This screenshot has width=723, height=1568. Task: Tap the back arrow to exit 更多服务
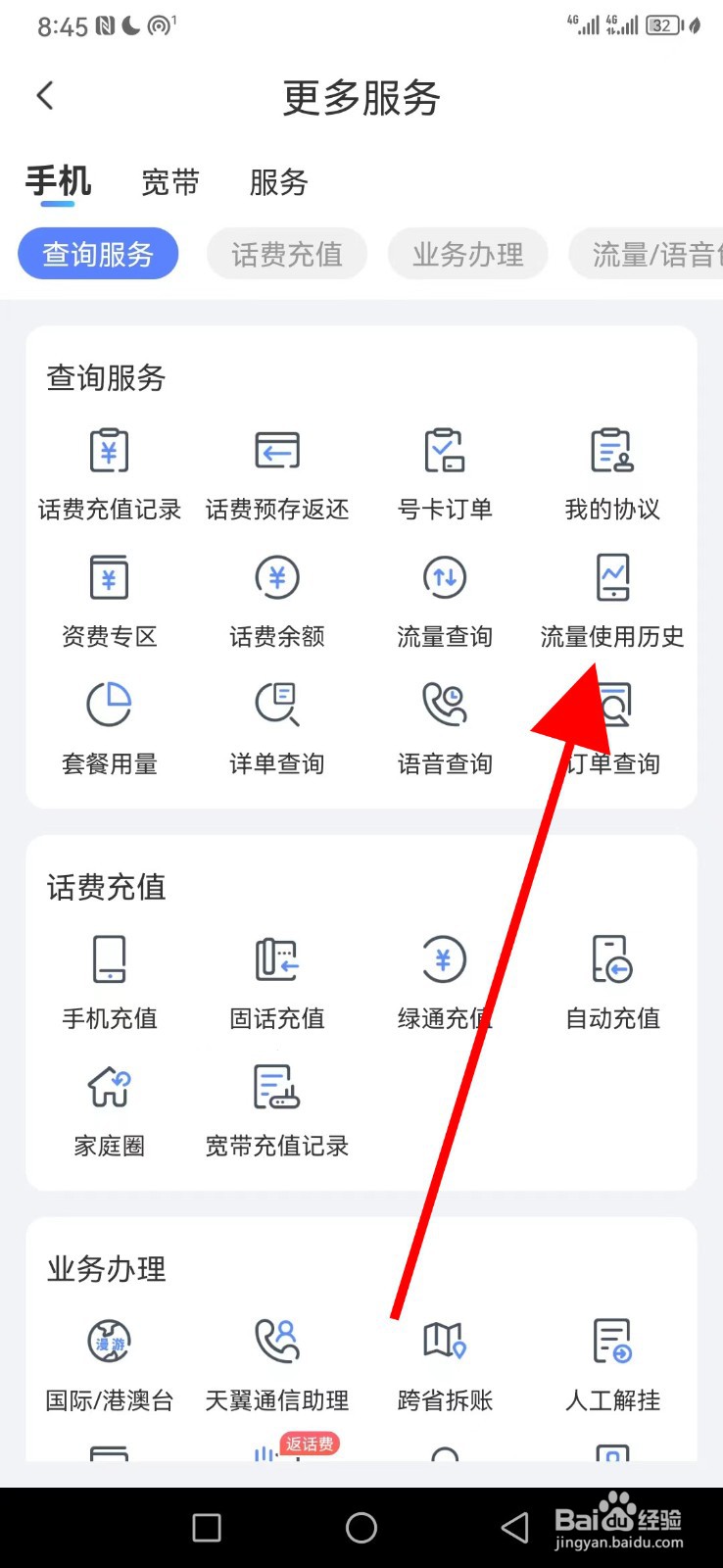(x=44, y=95)
